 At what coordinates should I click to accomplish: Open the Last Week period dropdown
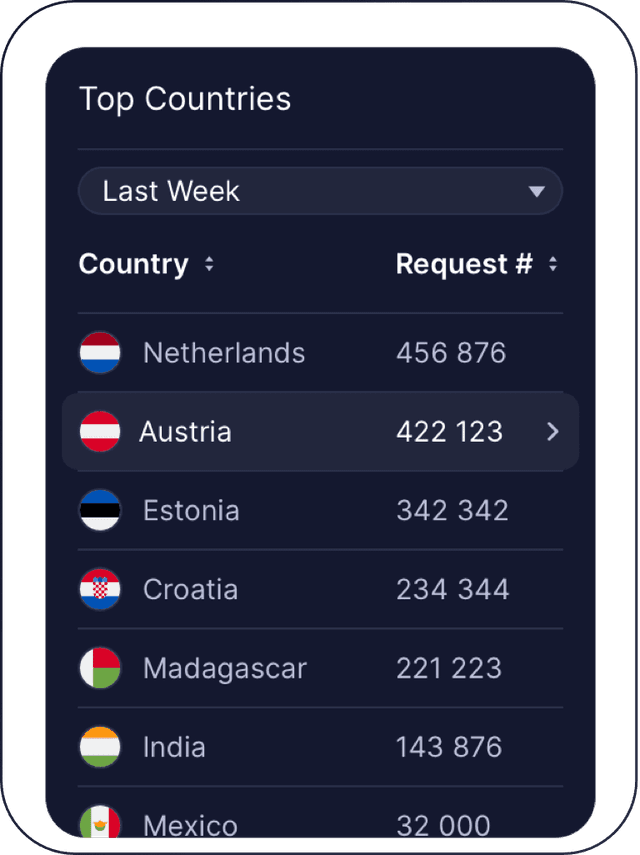[x=320, y=191]
